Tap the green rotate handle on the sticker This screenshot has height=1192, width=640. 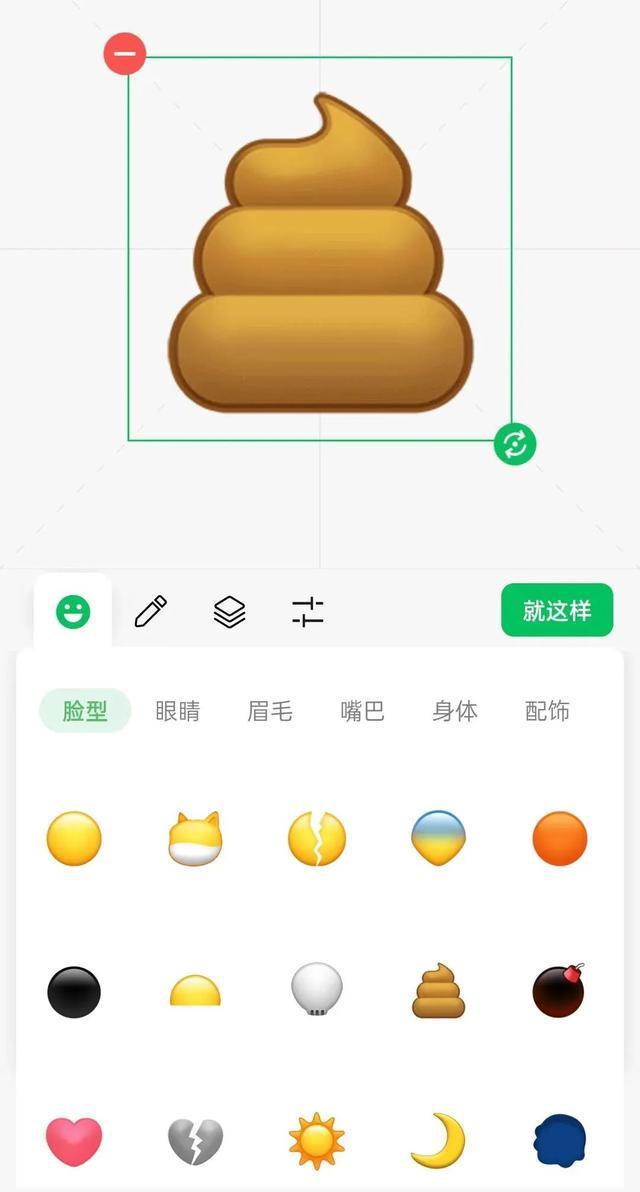click(515, 444)
